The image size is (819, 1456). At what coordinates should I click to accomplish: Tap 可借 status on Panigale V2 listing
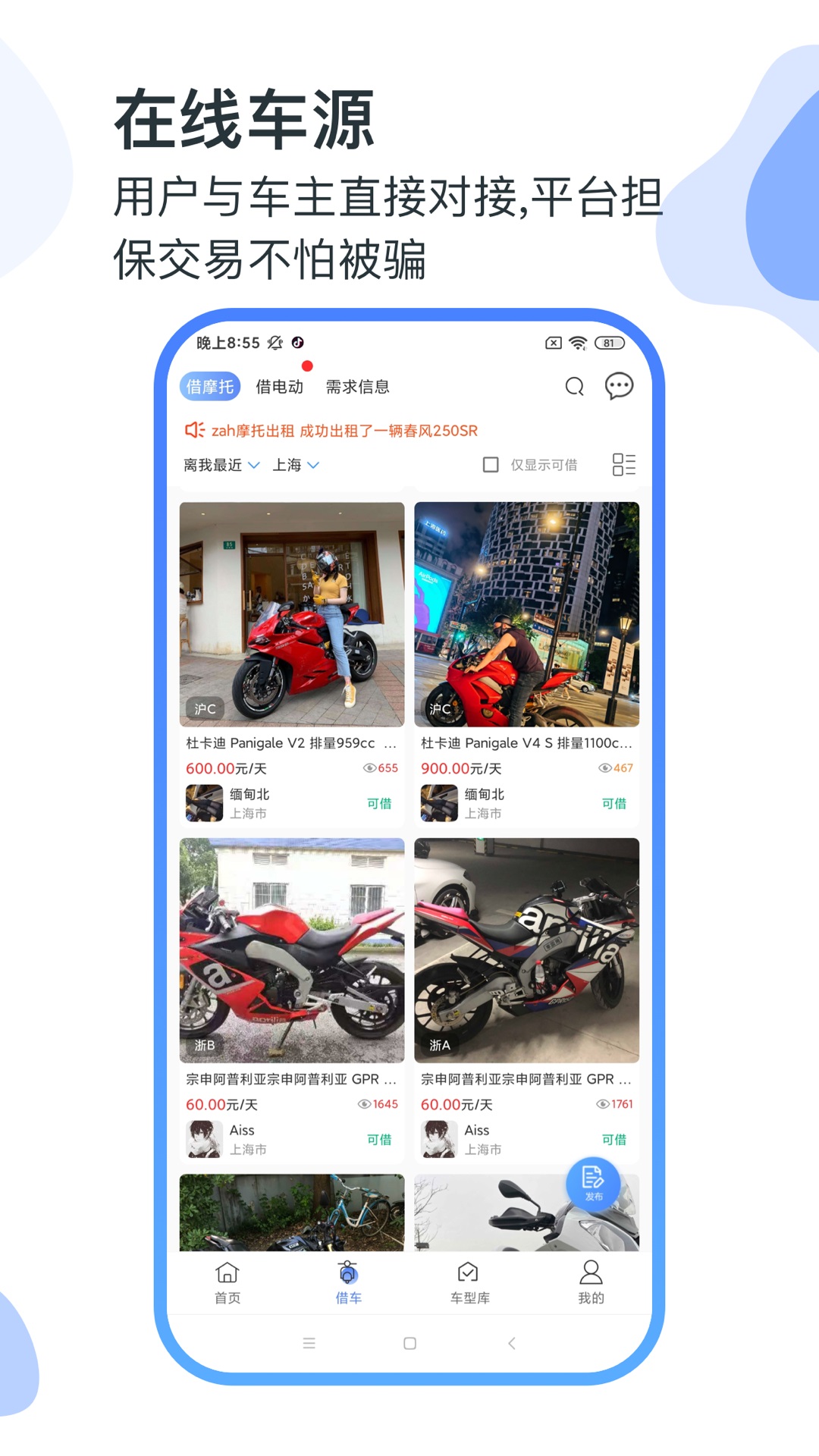(380, 803)
